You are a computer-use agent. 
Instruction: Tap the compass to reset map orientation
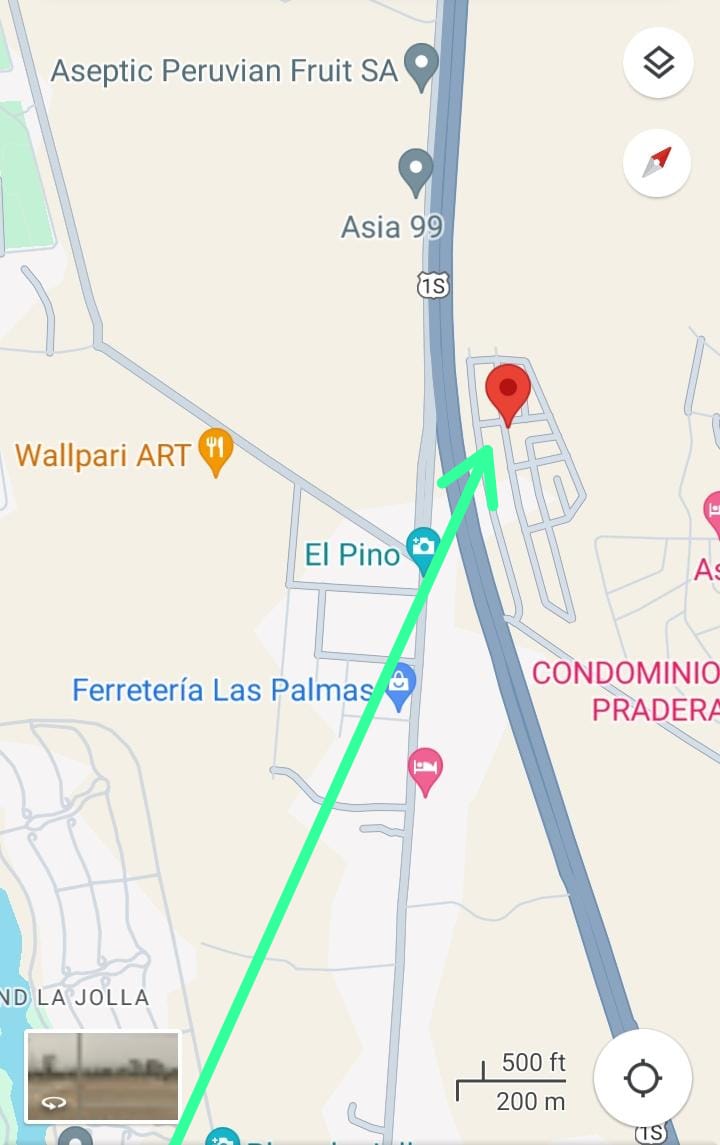(657, 162)
